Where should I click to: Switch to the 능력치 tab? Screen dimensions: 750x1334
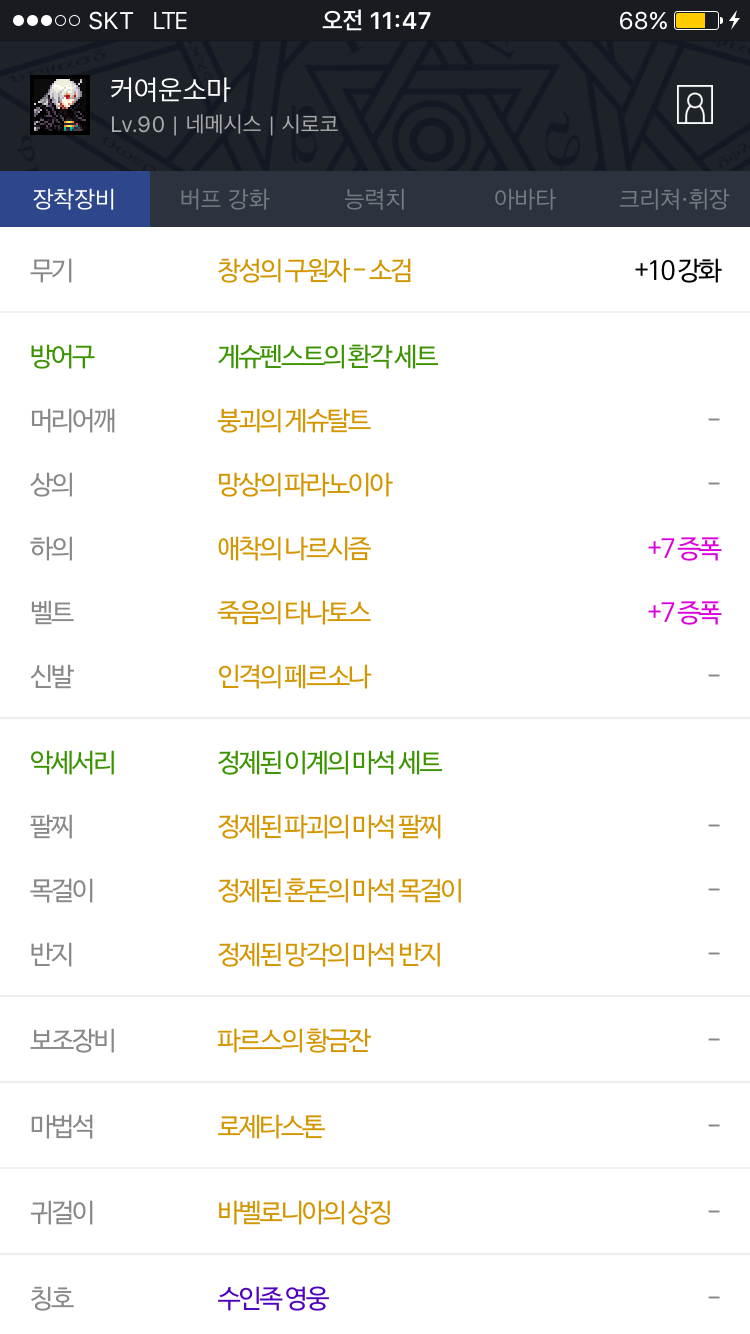coord(375,199)
